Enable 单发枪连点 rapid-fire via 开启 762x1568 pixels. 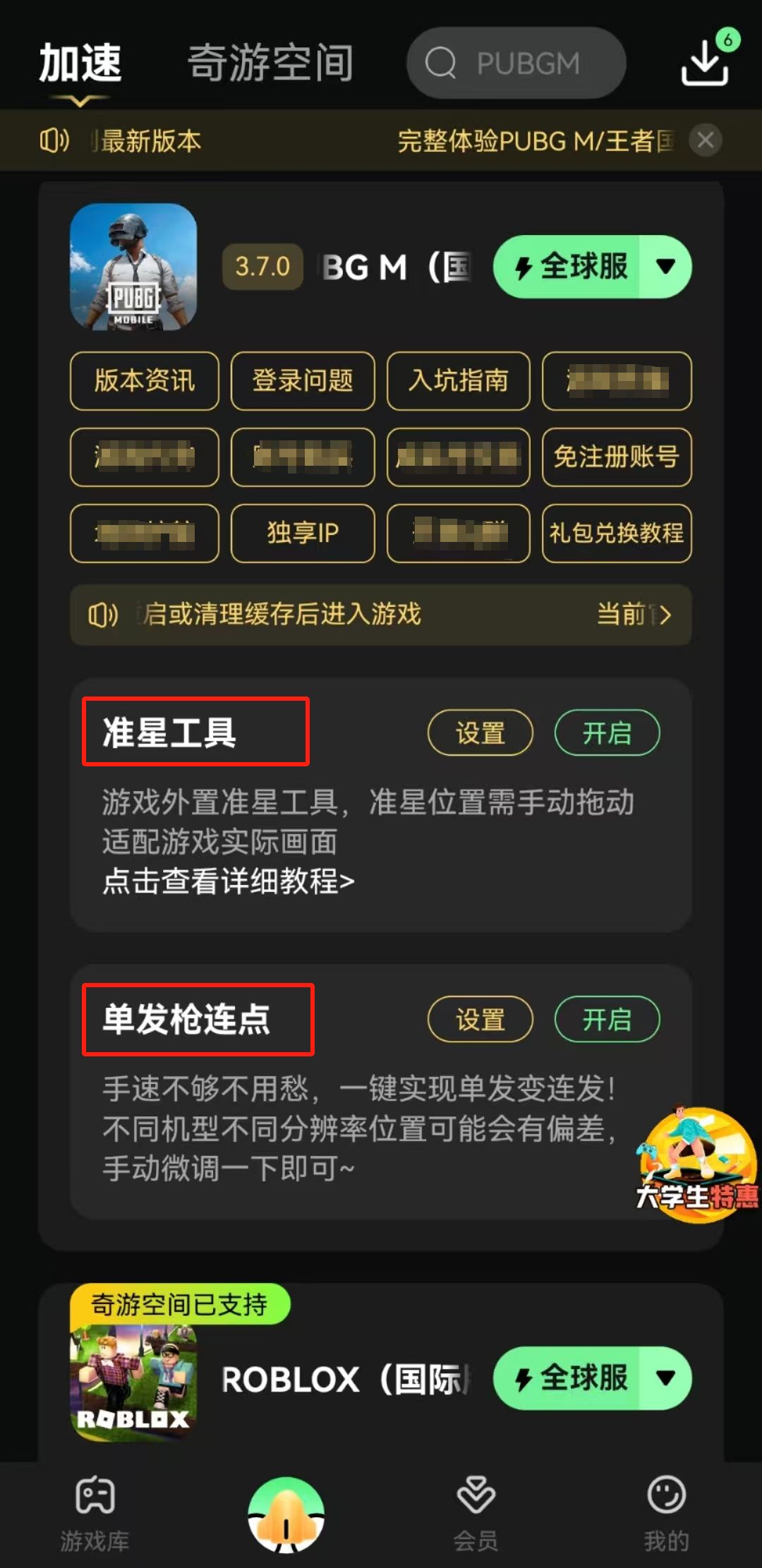point(607,1019)
